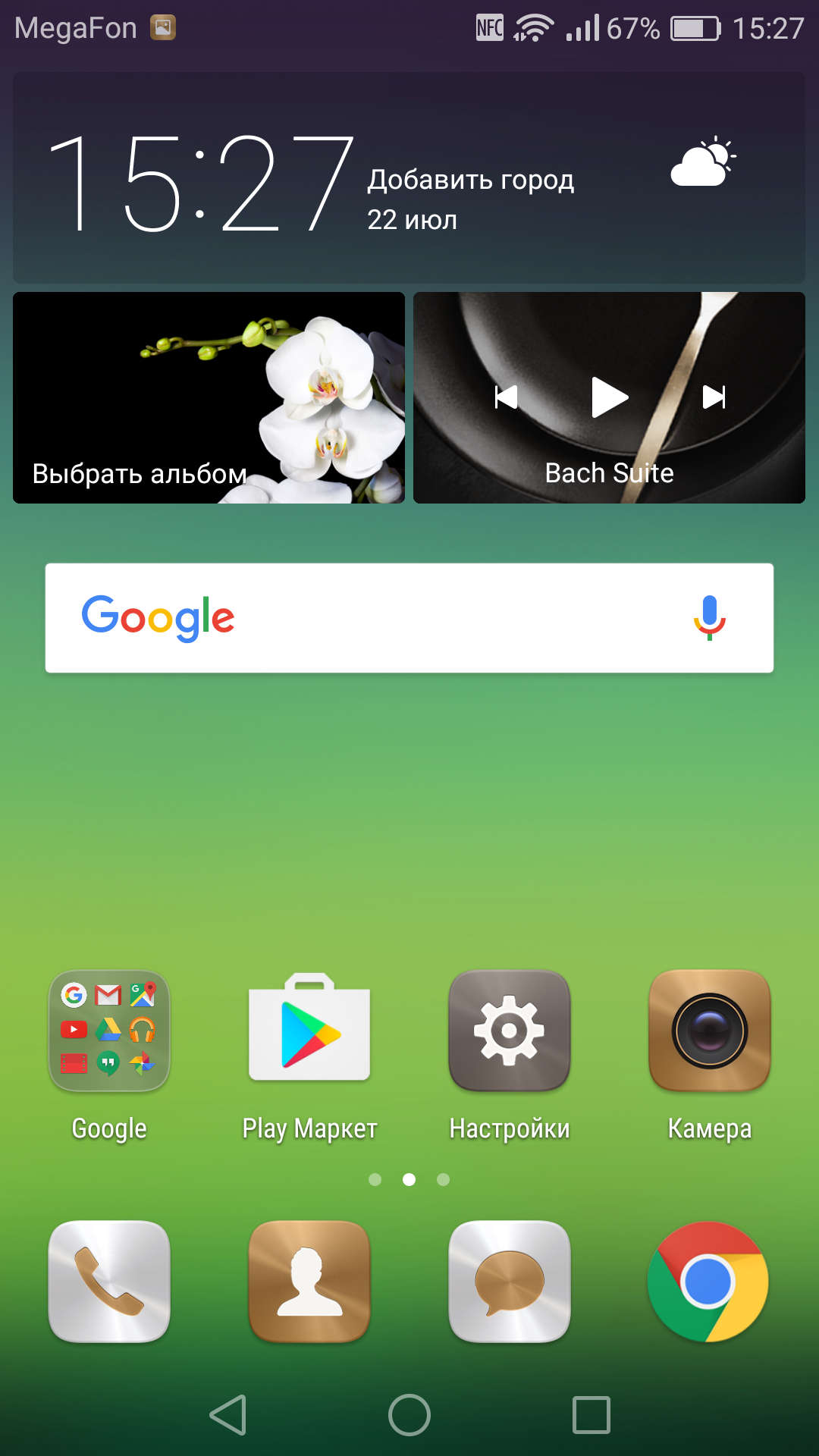Viewport: 819px width, 1456px height.
Task: Launch the Камера app
Action: tap(710, 1030)
